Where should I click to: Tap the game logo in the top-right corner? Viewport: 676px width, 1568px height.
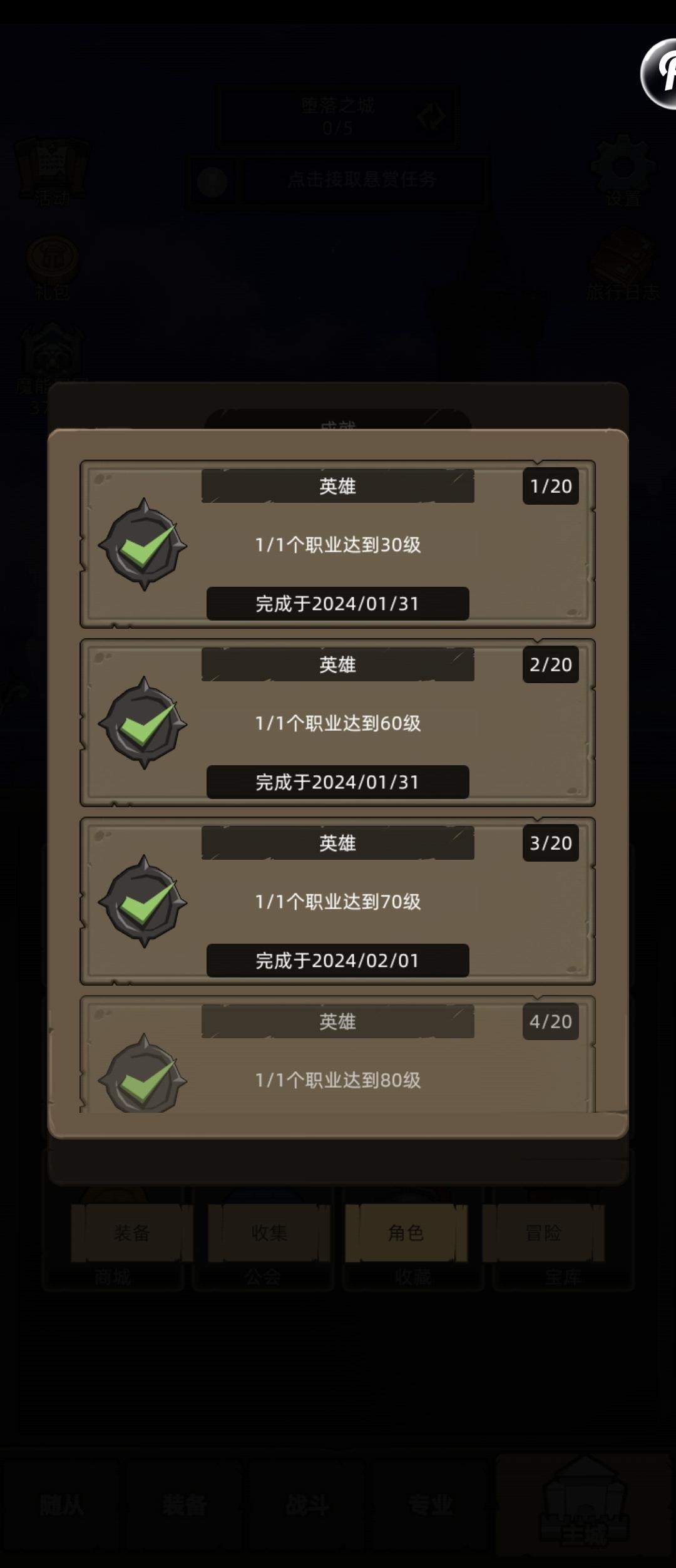[x=660, y=69]
